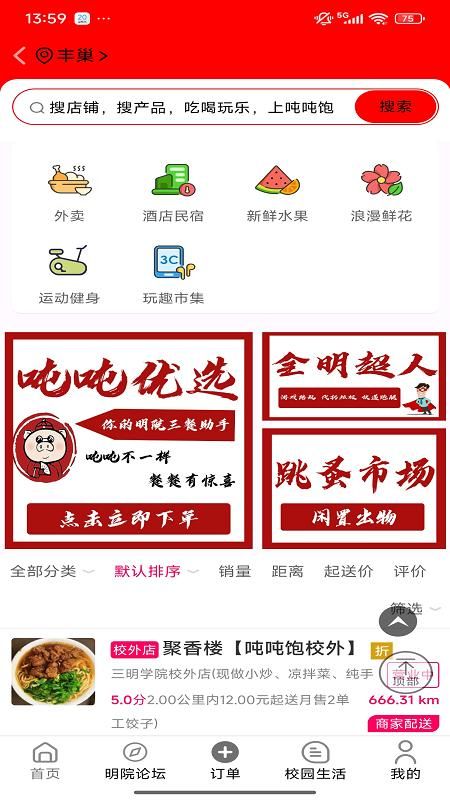Tap the search box for shops
The image size is (450, 800).
pyautogui.click(x=184, y=107)
